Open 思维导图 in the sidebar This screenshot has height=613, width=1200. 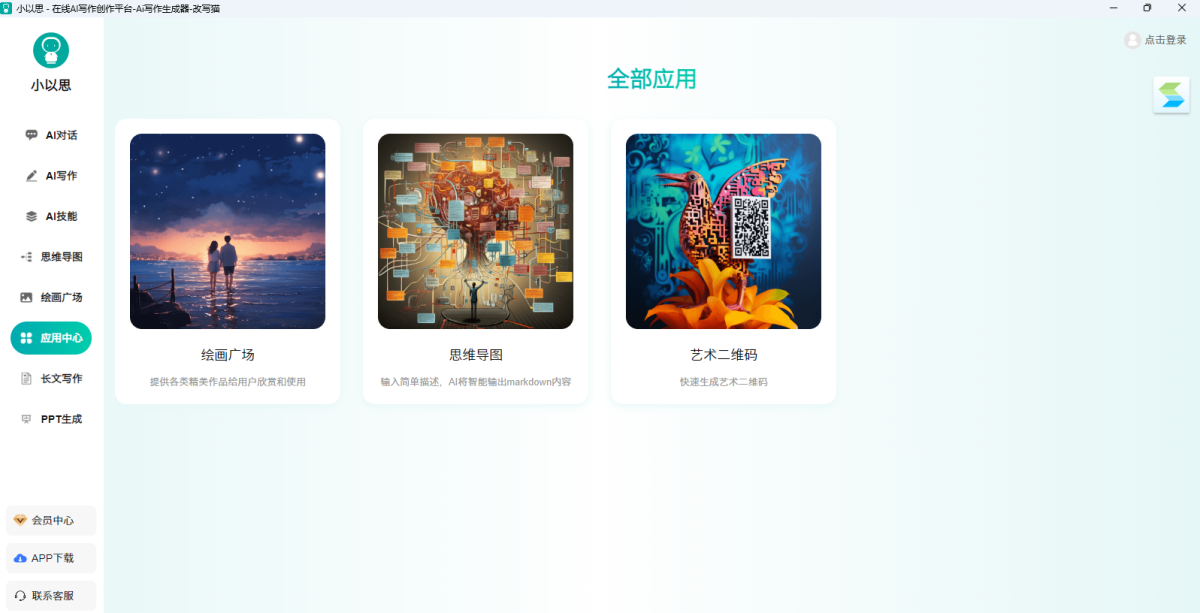[51, 257]
